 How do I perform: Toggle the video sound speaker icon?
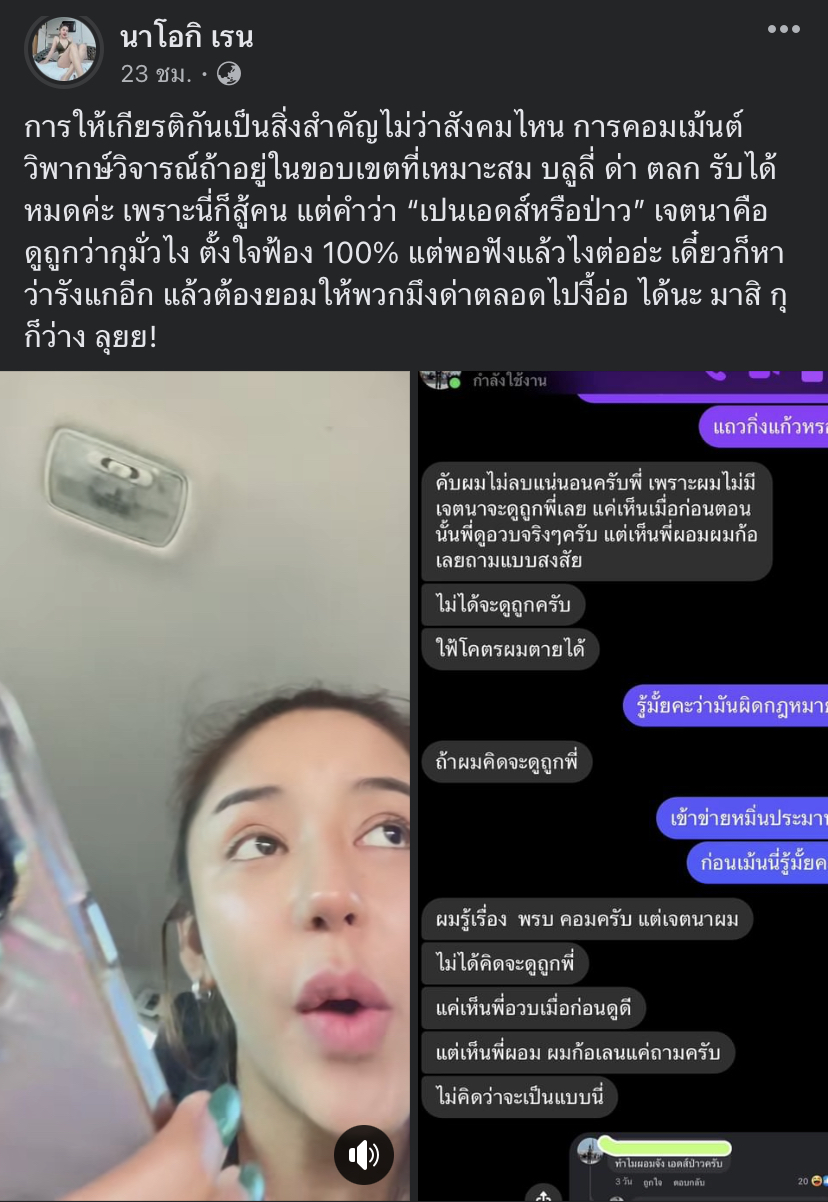[x=363, y=1155]
